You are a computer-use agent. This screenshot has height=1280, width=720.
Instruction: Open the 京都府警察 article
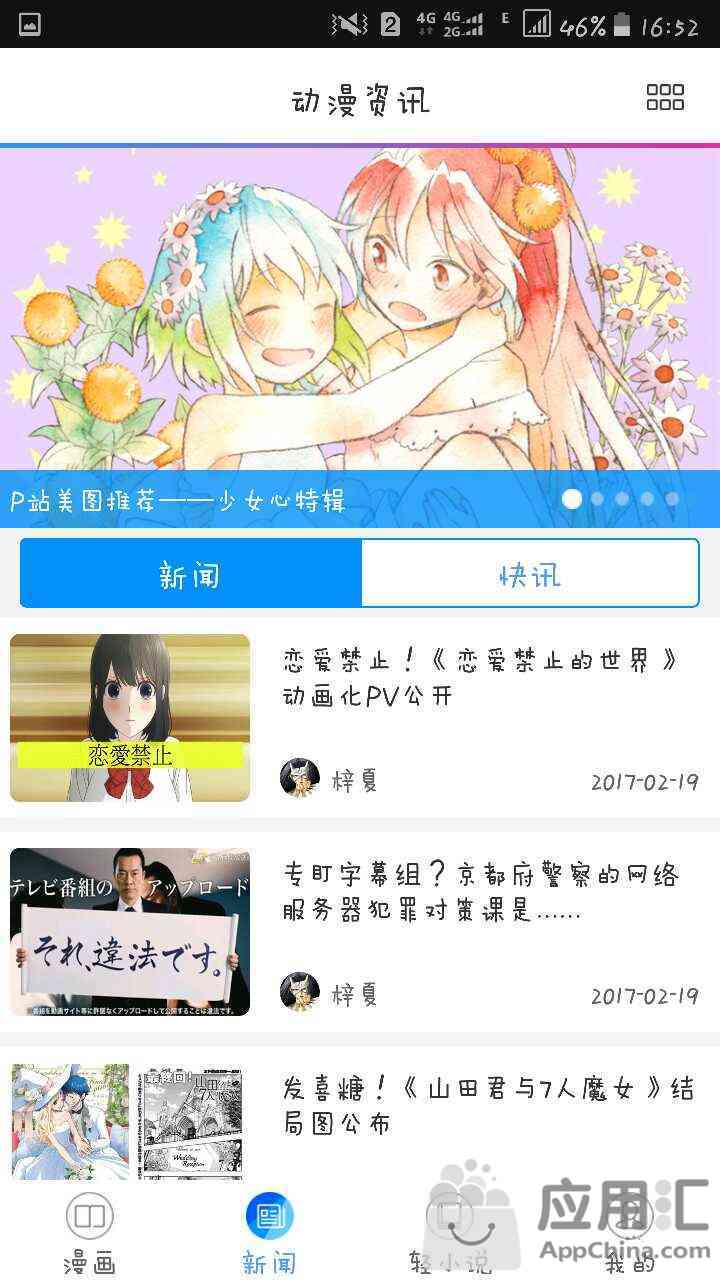[360, 932]
